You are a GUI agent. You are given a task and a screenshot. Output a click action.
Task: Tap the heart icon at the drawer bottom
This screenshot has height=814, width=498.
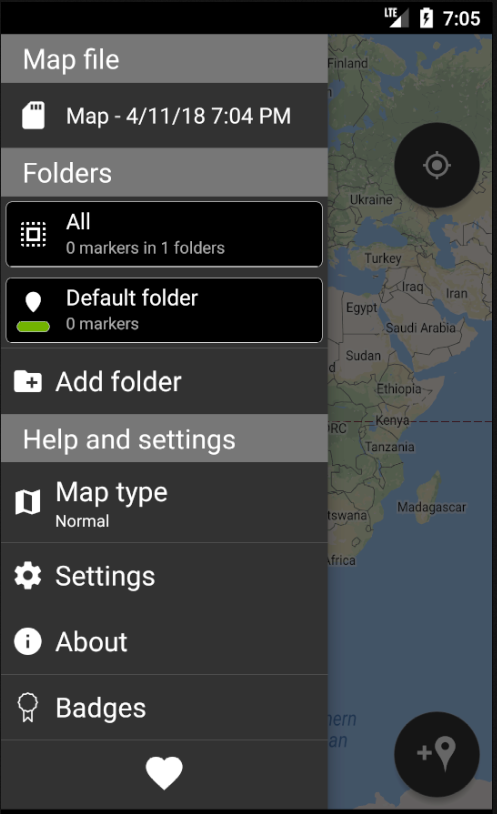[x=164, y=772]
